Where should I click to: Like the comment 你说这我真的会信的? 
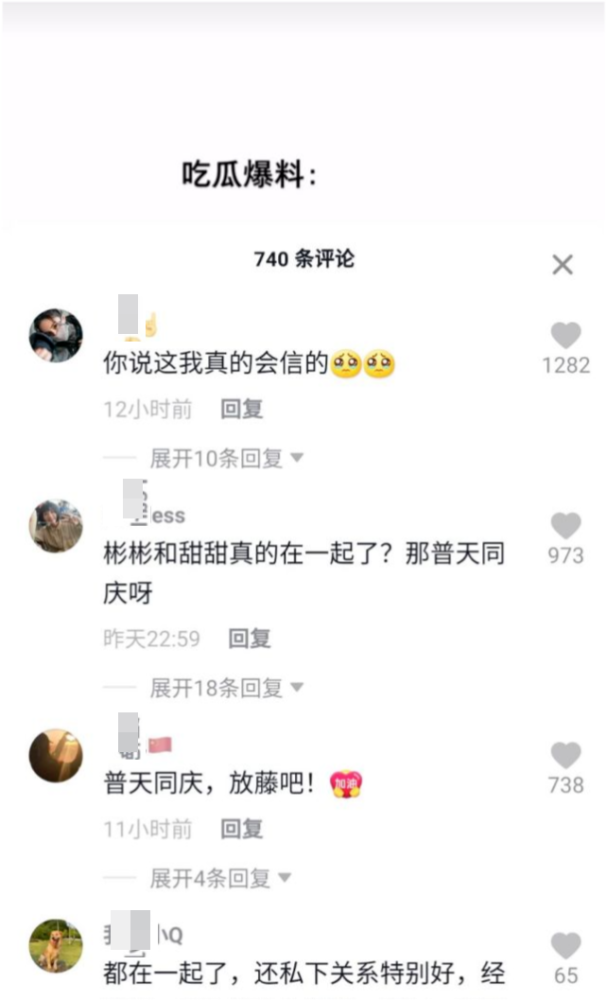566,336
